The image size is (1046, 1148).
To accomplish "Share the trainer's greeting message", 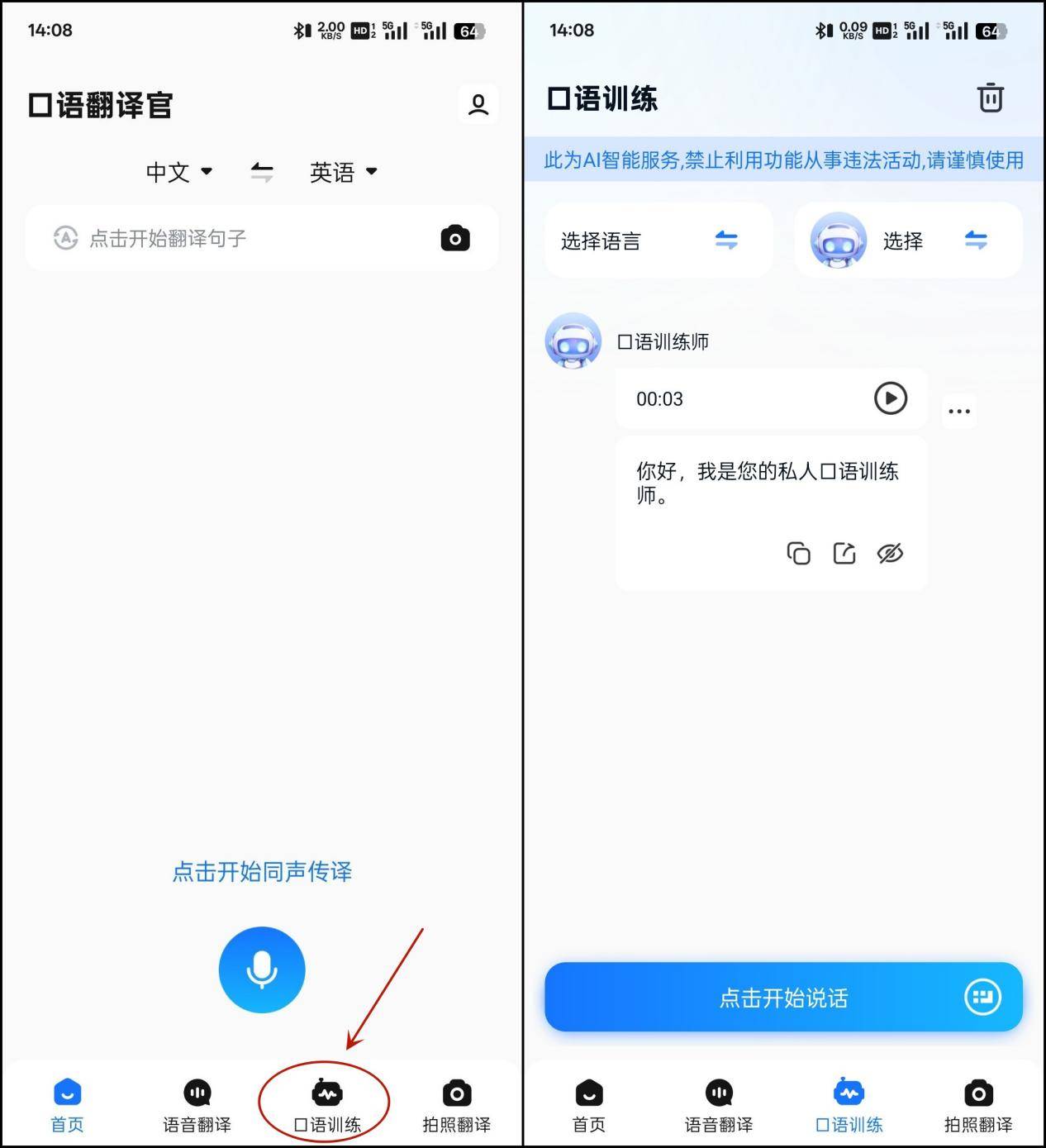I will tap(844, 553).
